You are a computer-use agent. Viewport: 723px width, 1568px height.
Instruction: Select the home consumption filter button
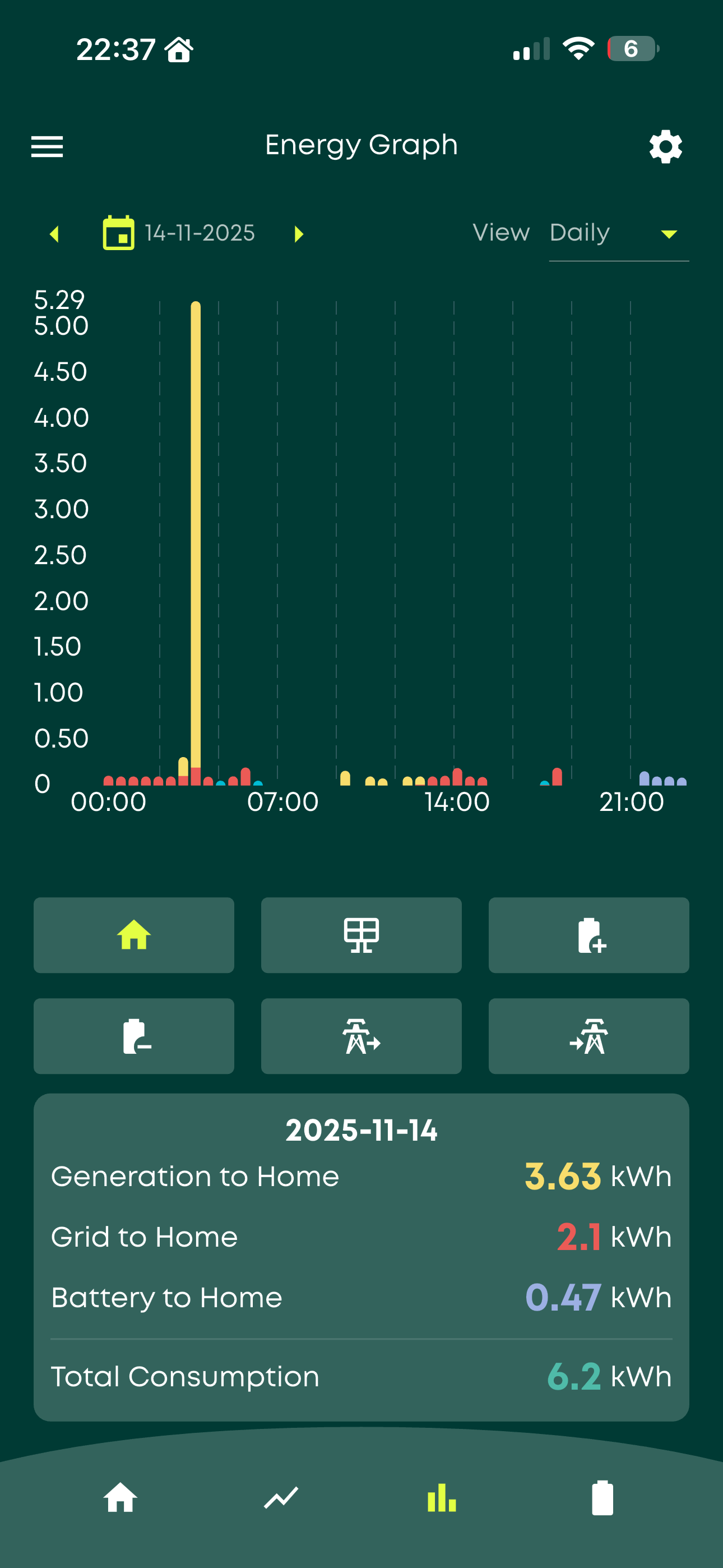(x=134, y=935)
